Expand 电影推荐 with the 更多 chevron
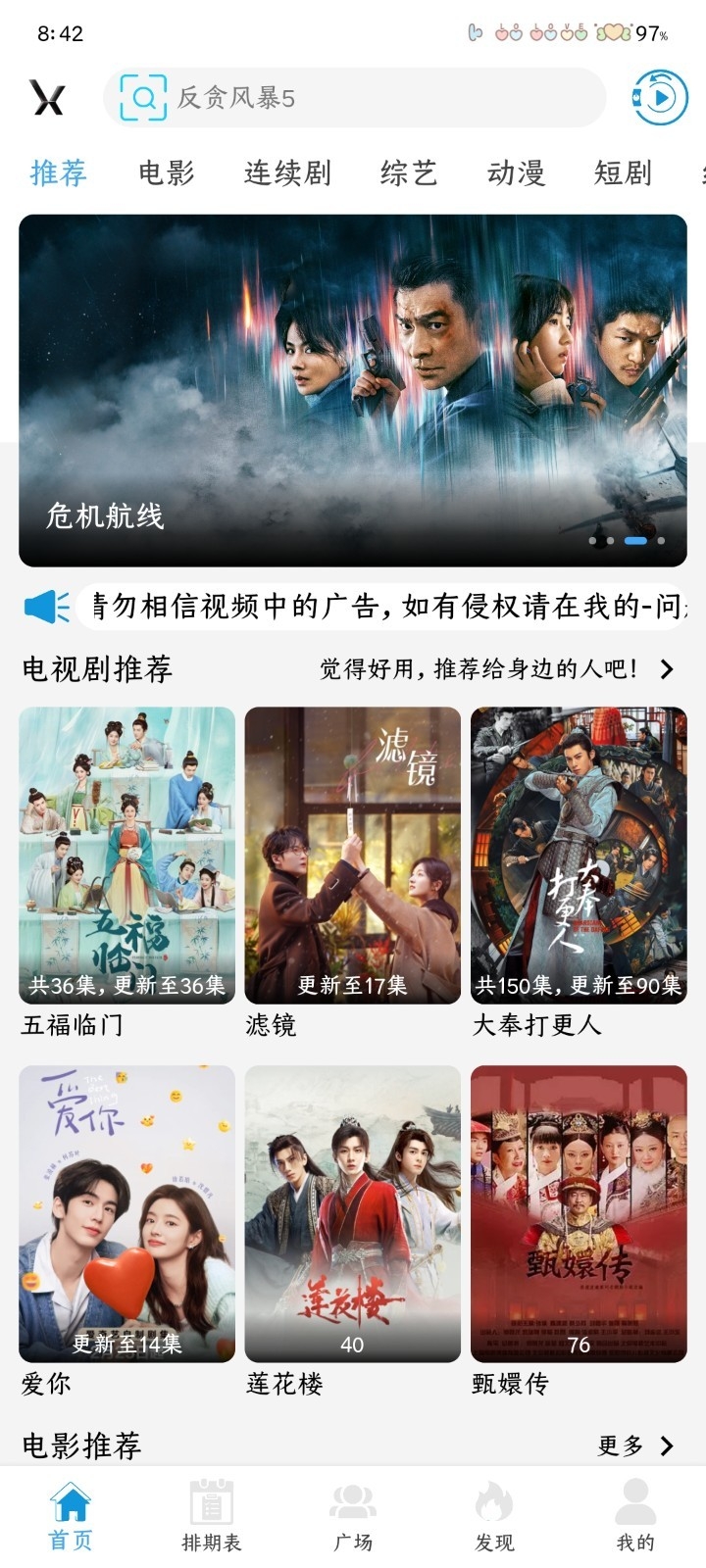This screenshot has width=706, height=1568. (x=666, y=1444)
